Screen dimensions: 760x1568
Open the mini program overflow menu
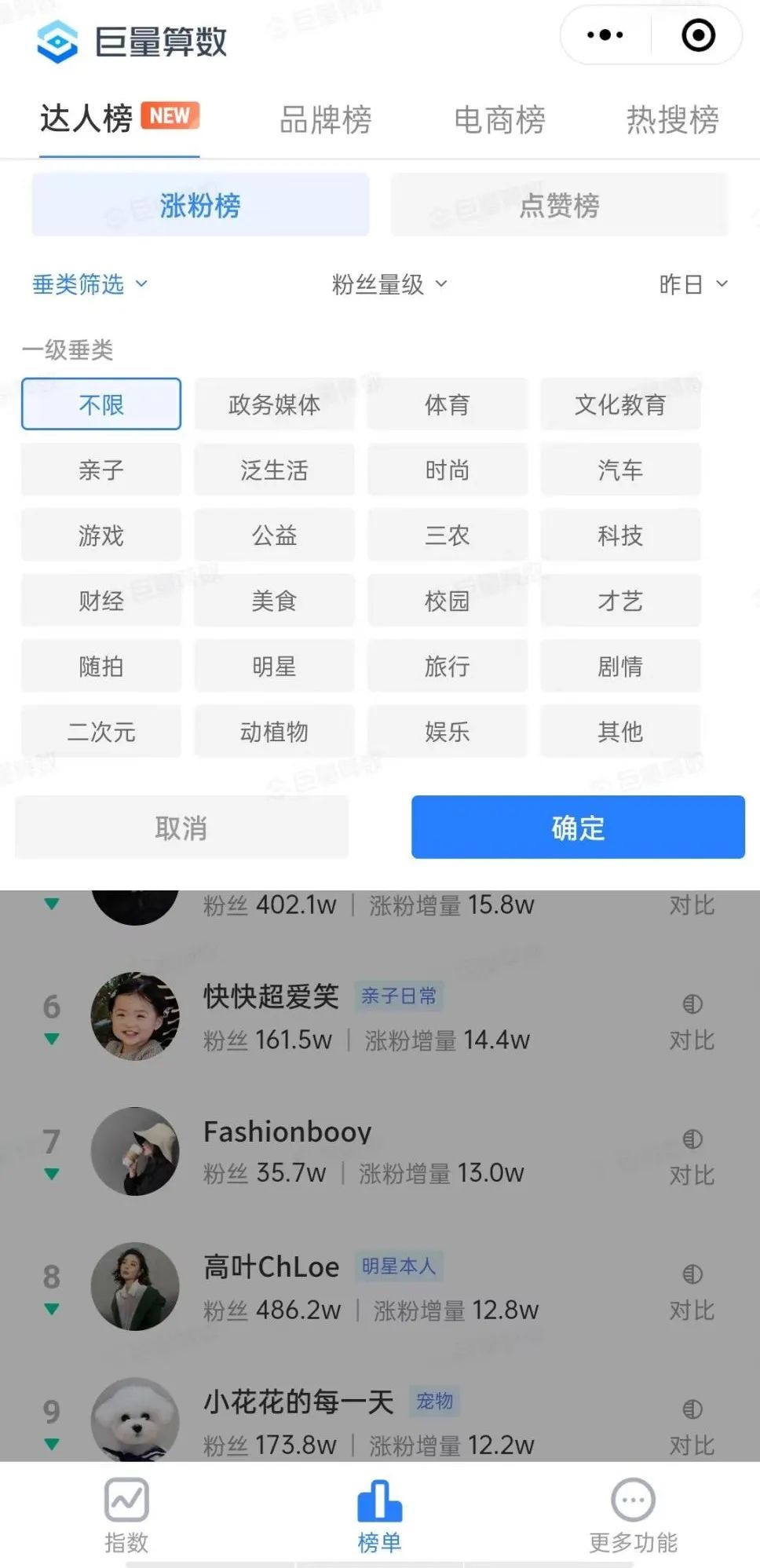605,35
